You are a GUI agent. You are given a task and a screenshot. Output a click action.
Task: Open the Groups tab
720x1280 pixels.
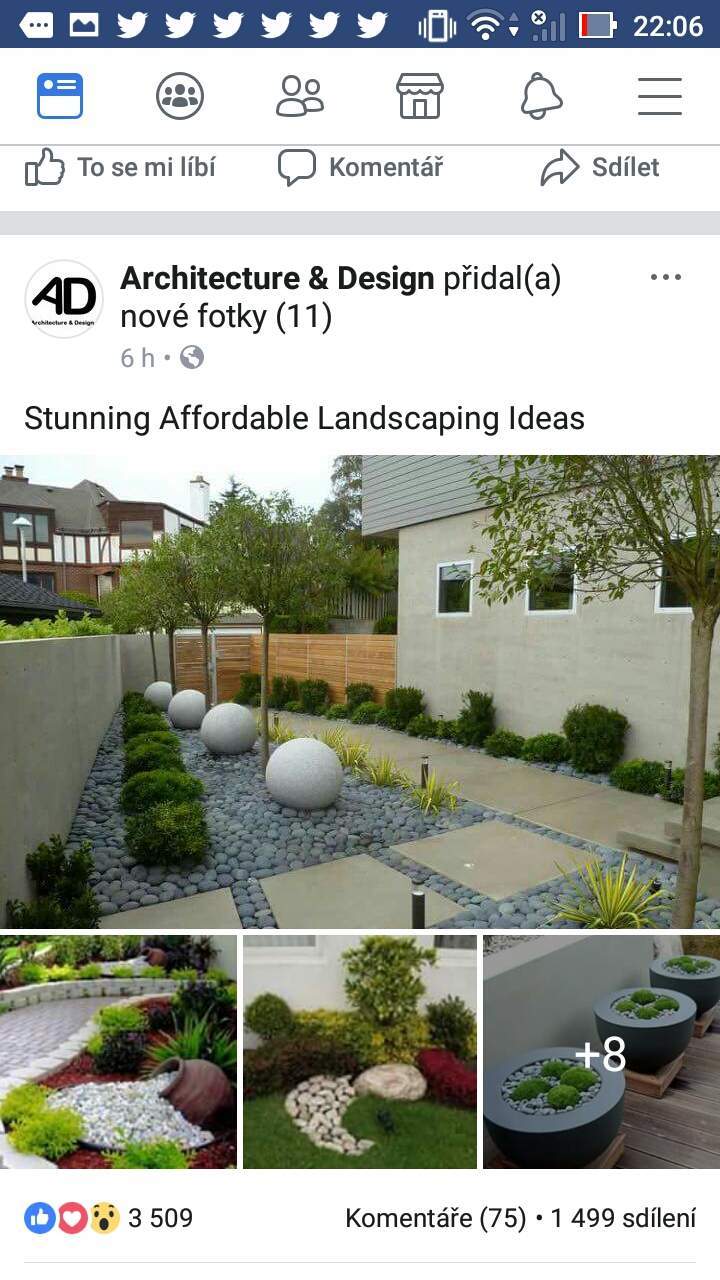[x=180, y=97]
